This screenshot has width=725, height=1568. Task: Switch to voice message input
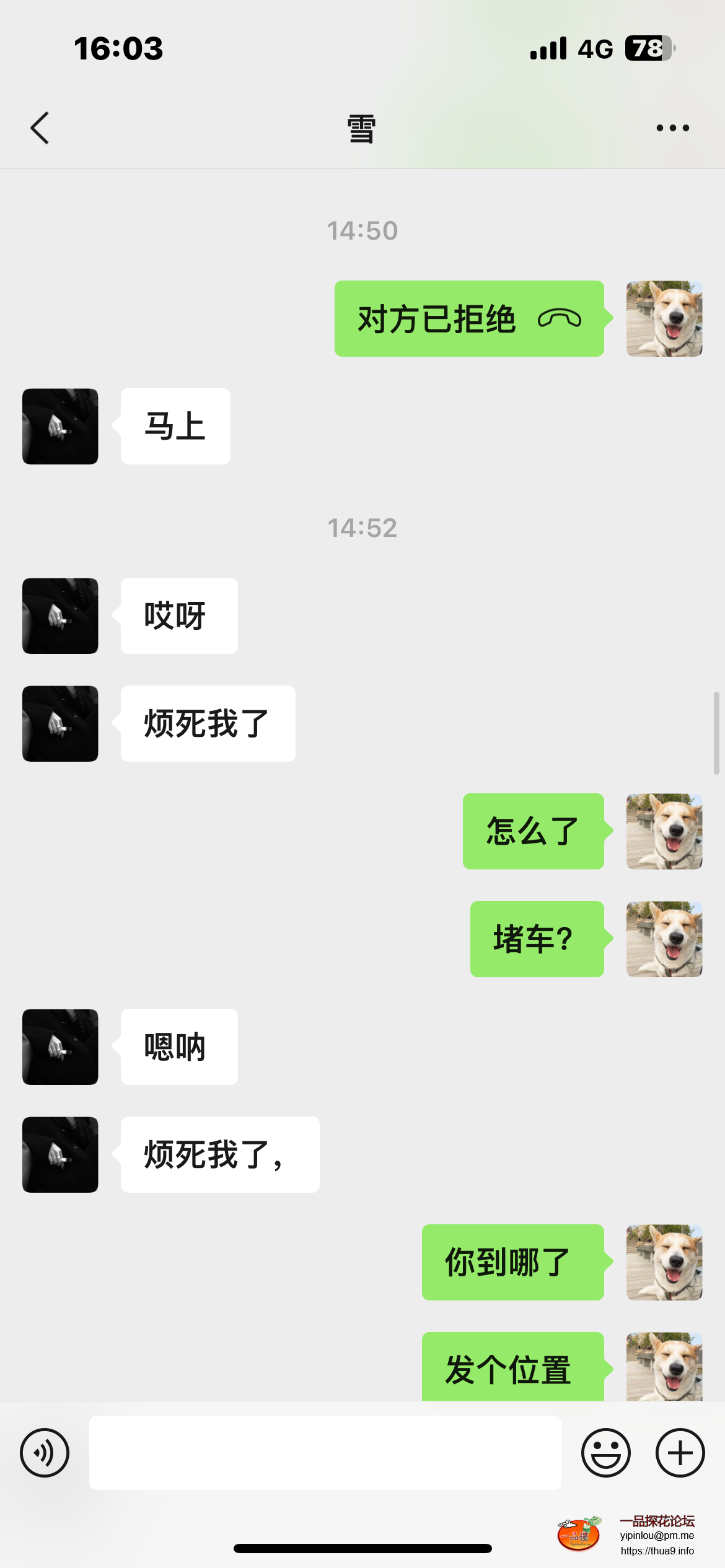pos(45,1452)
